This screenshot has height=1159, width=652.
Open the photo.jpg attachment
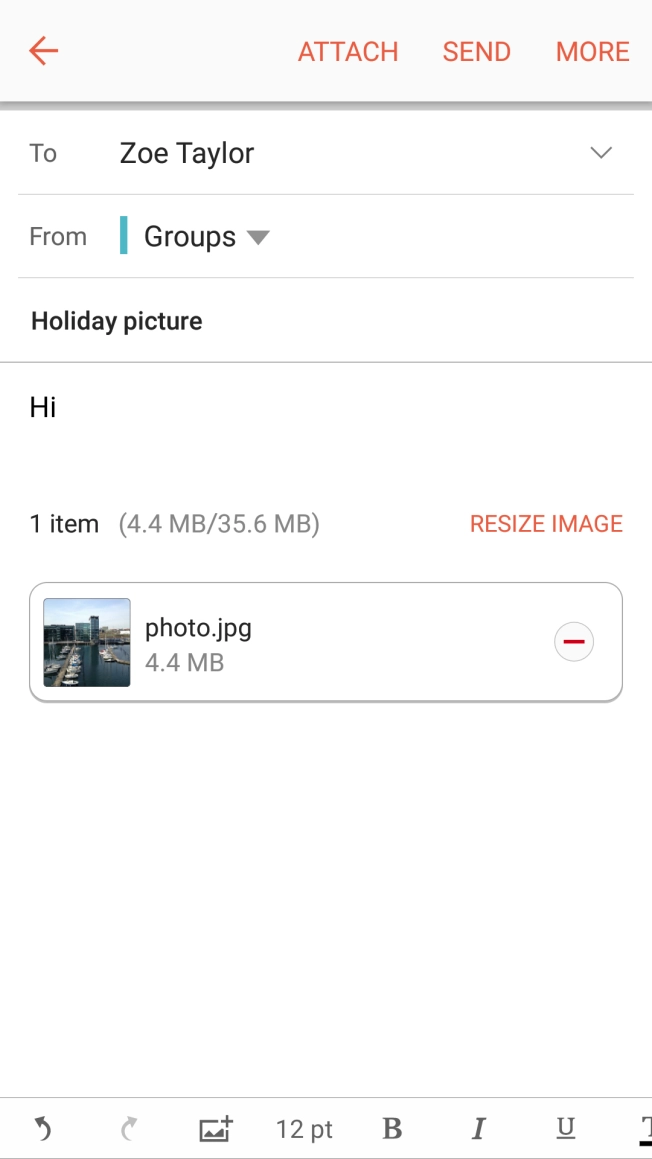coord(198,643)
